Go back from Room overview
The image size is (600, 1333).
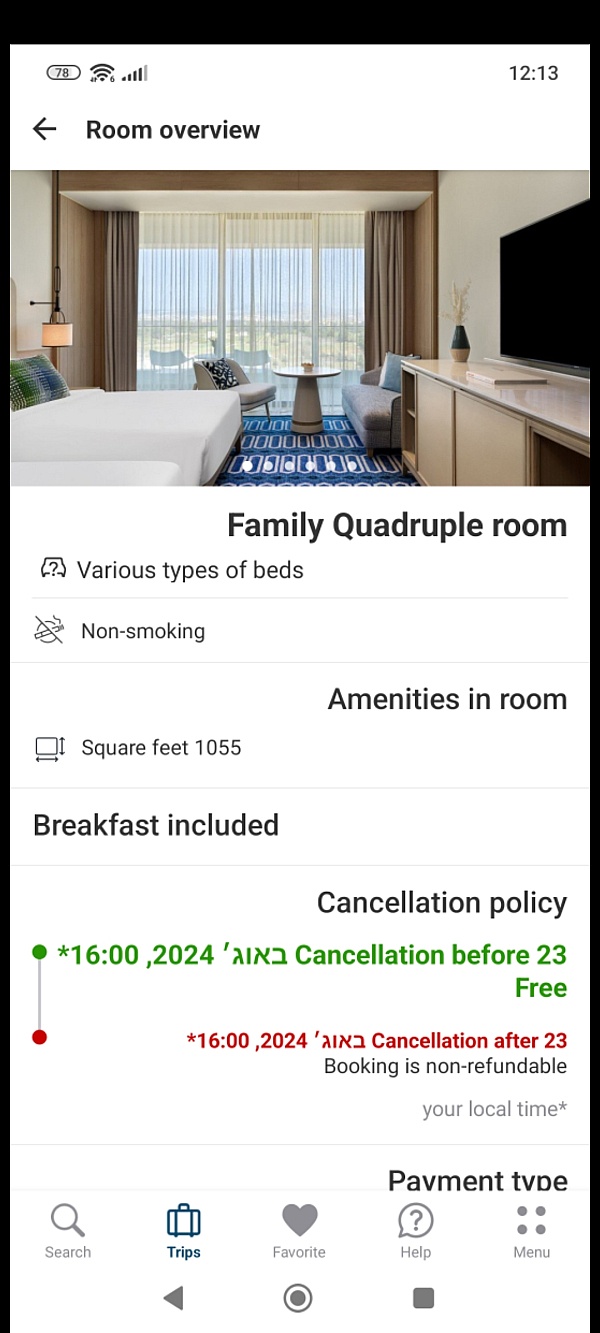tap(45, 129)
